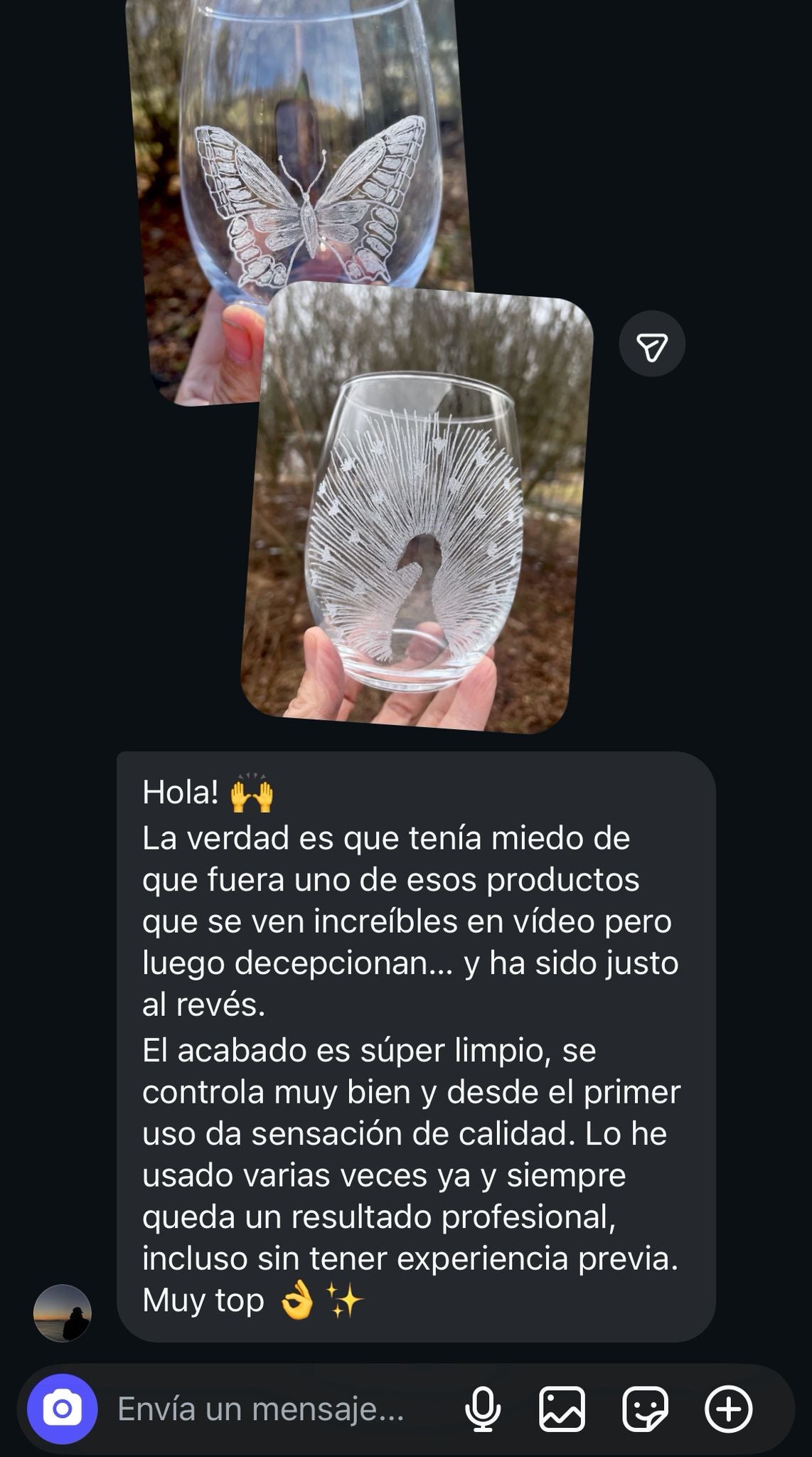Open the camera to send a photo
The width and height of the screenshot is (812, 1457).
(x=62, y=1409)
